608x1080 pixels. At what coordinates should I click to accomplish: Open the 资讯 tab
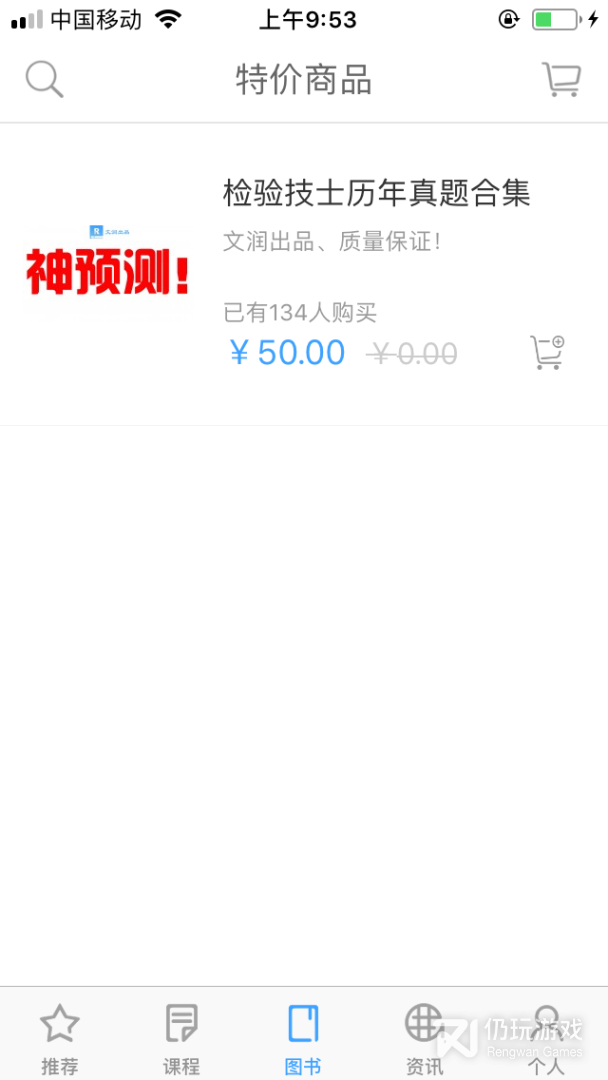click(424, 1037)
